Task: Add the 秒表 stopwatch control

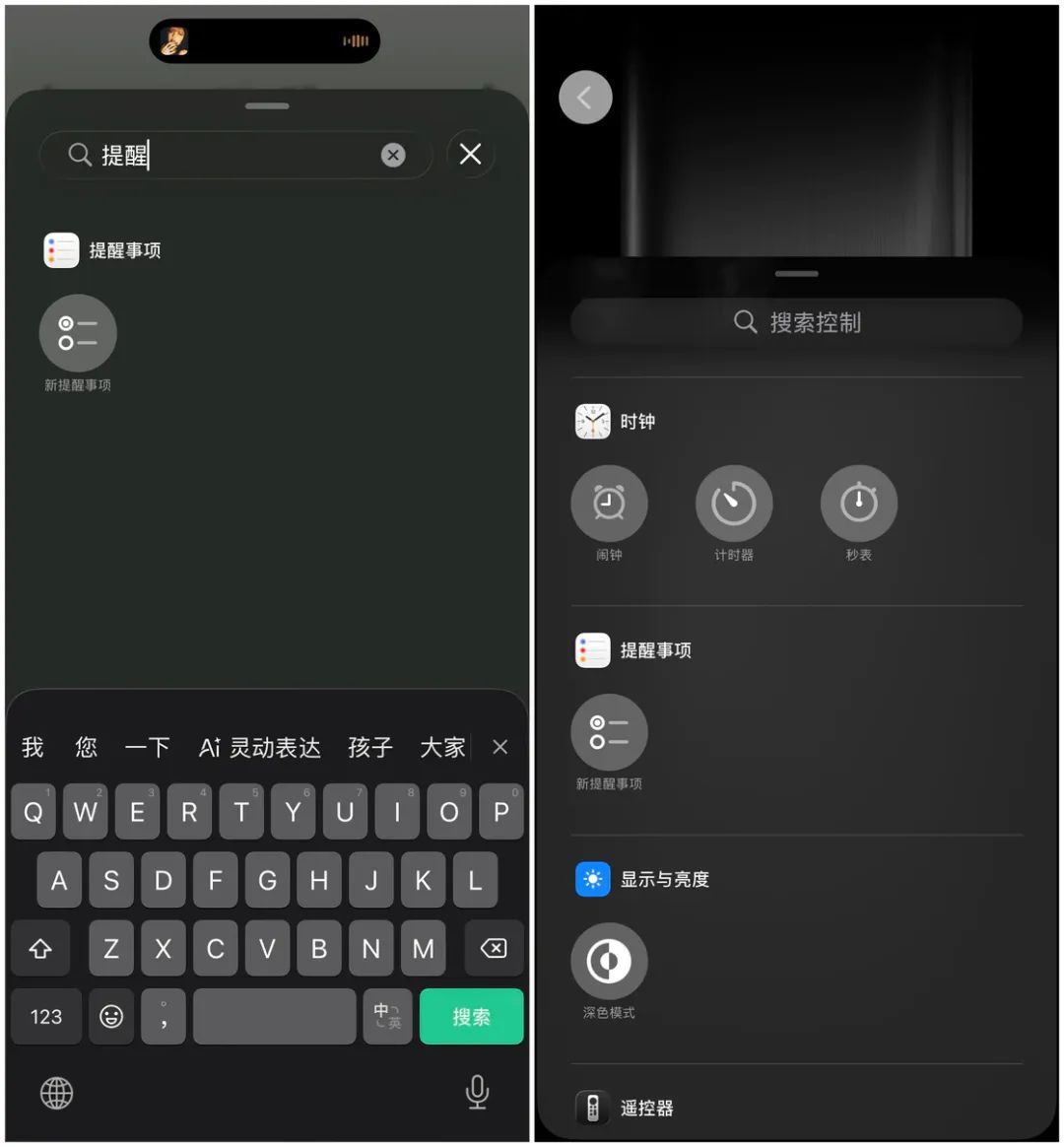Action: (x=858, y=504)
